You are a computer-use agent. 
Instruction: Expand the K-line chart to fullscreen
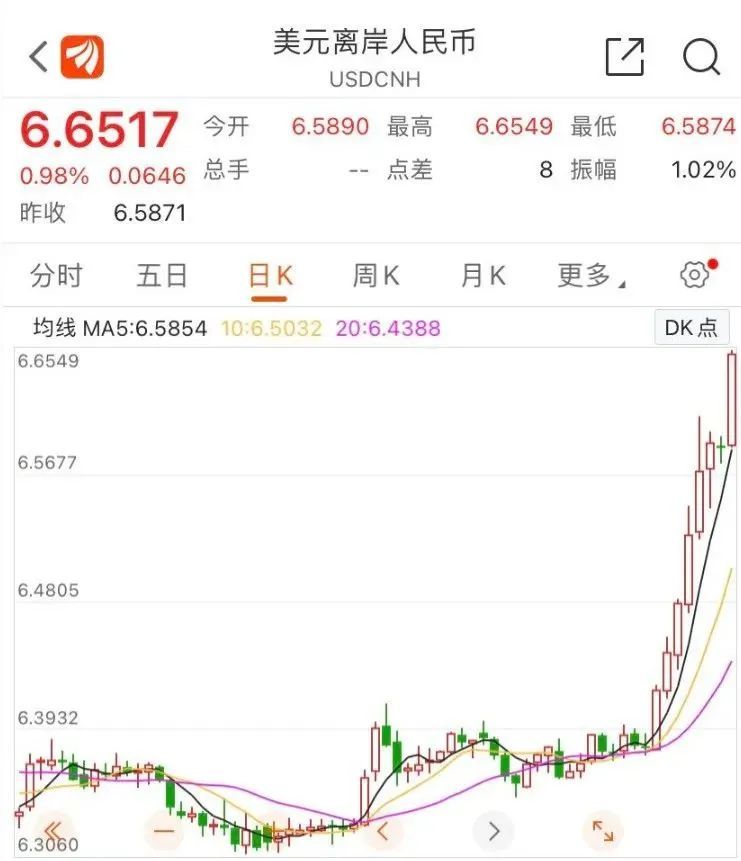pos(602,830)
